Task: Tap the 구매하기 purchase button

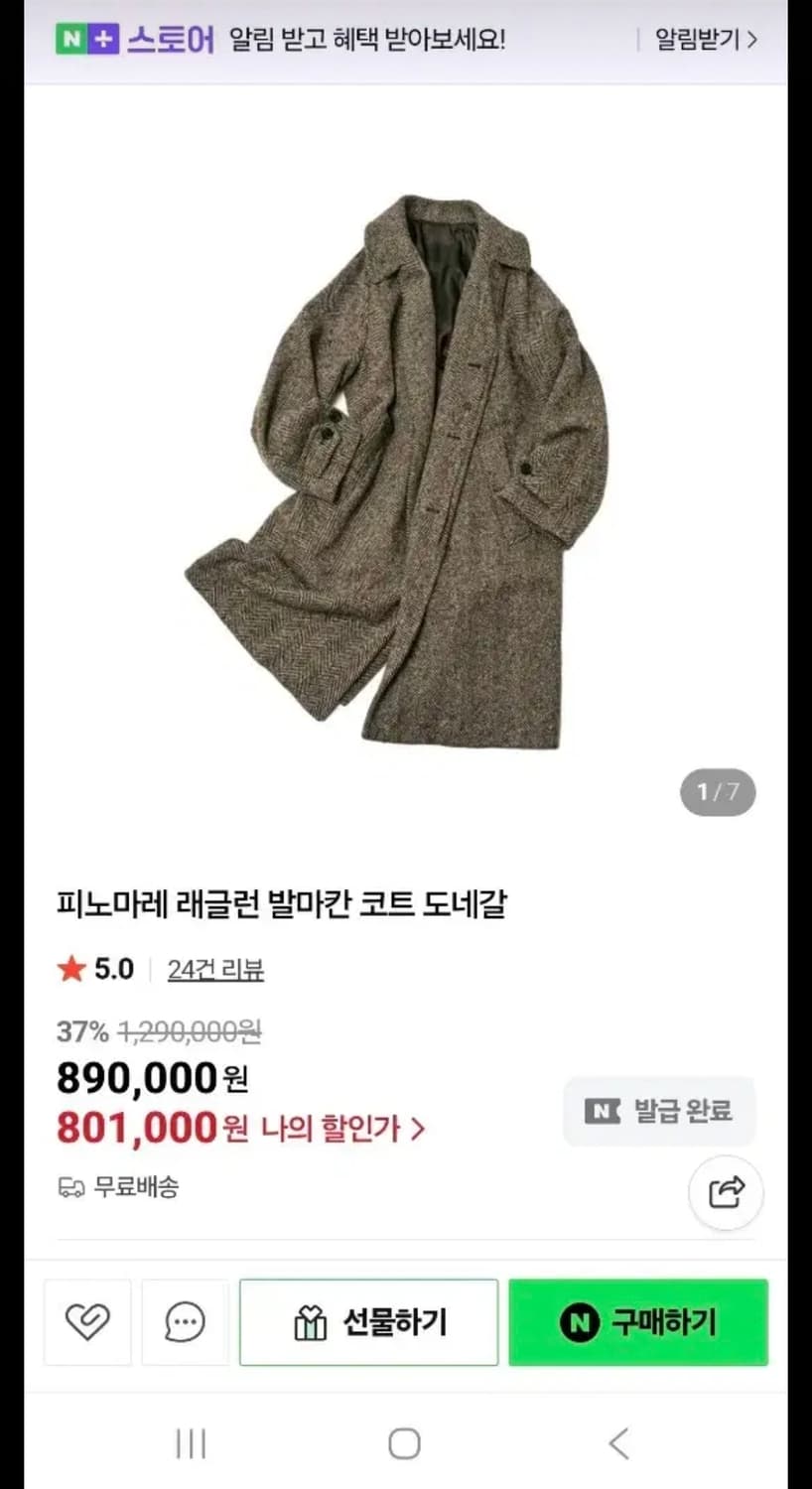Action: coord(638,1321)
